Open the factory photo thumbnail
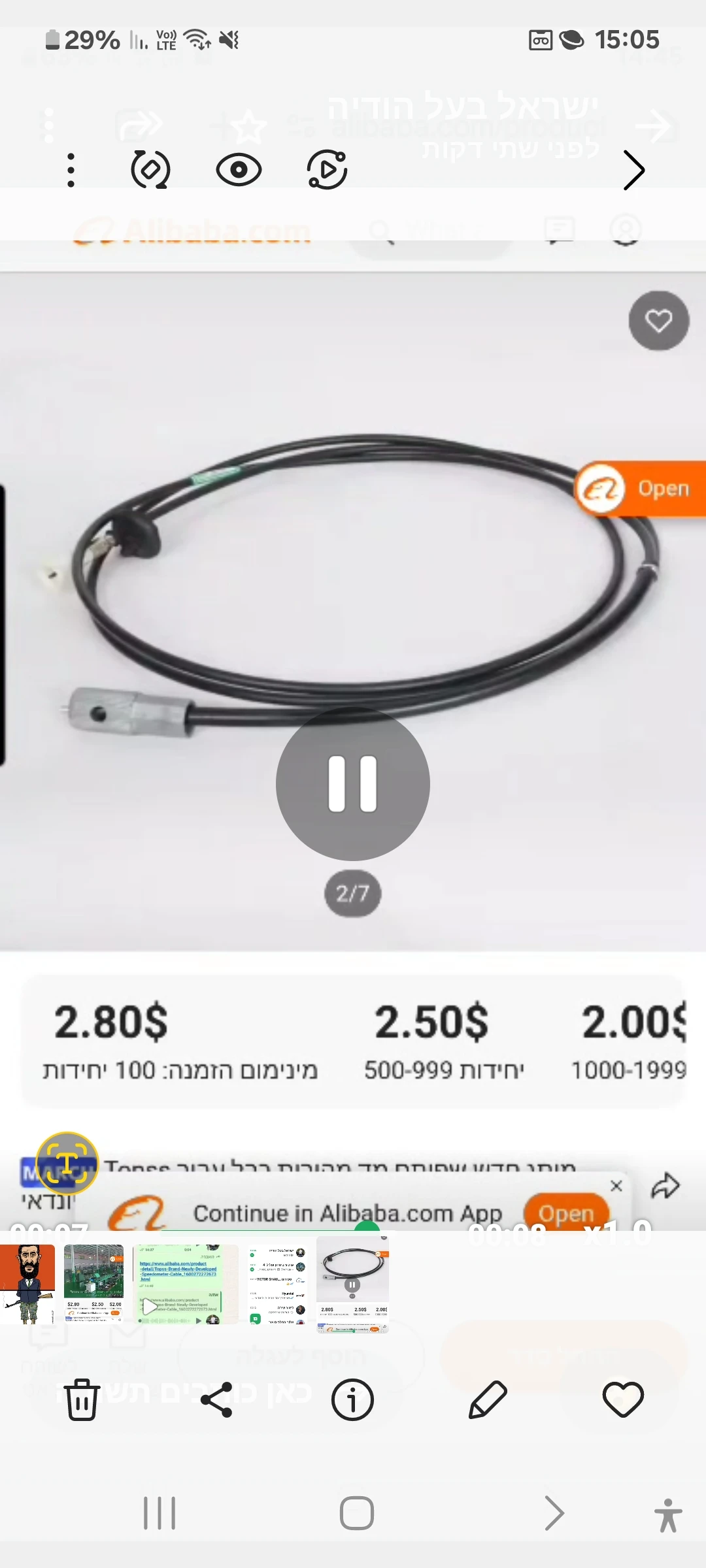Screen dimensions: 706x1568 click(x=93, y=1284)
